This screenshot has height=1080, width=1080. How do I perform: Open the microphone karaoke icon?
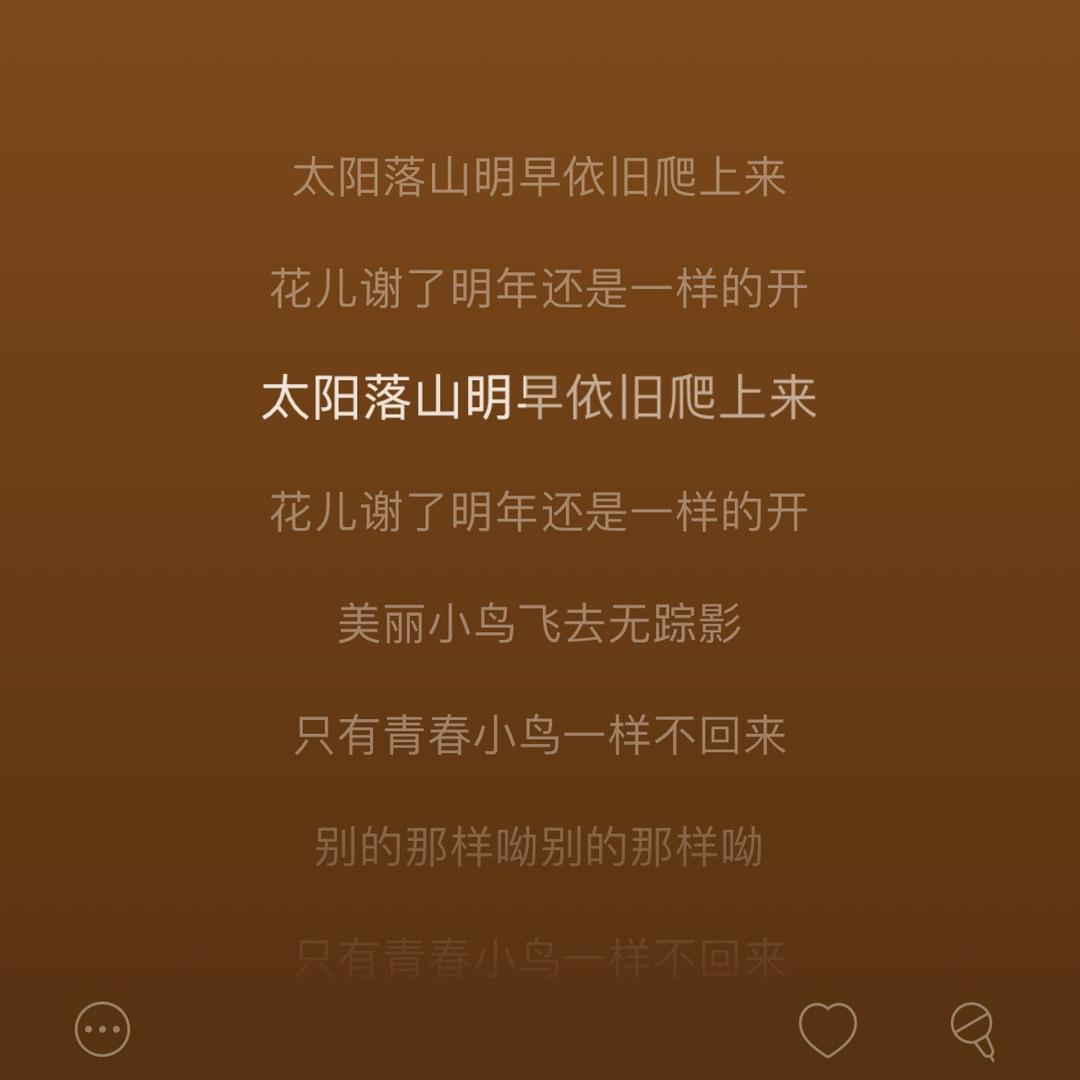tap(973, 1030)
